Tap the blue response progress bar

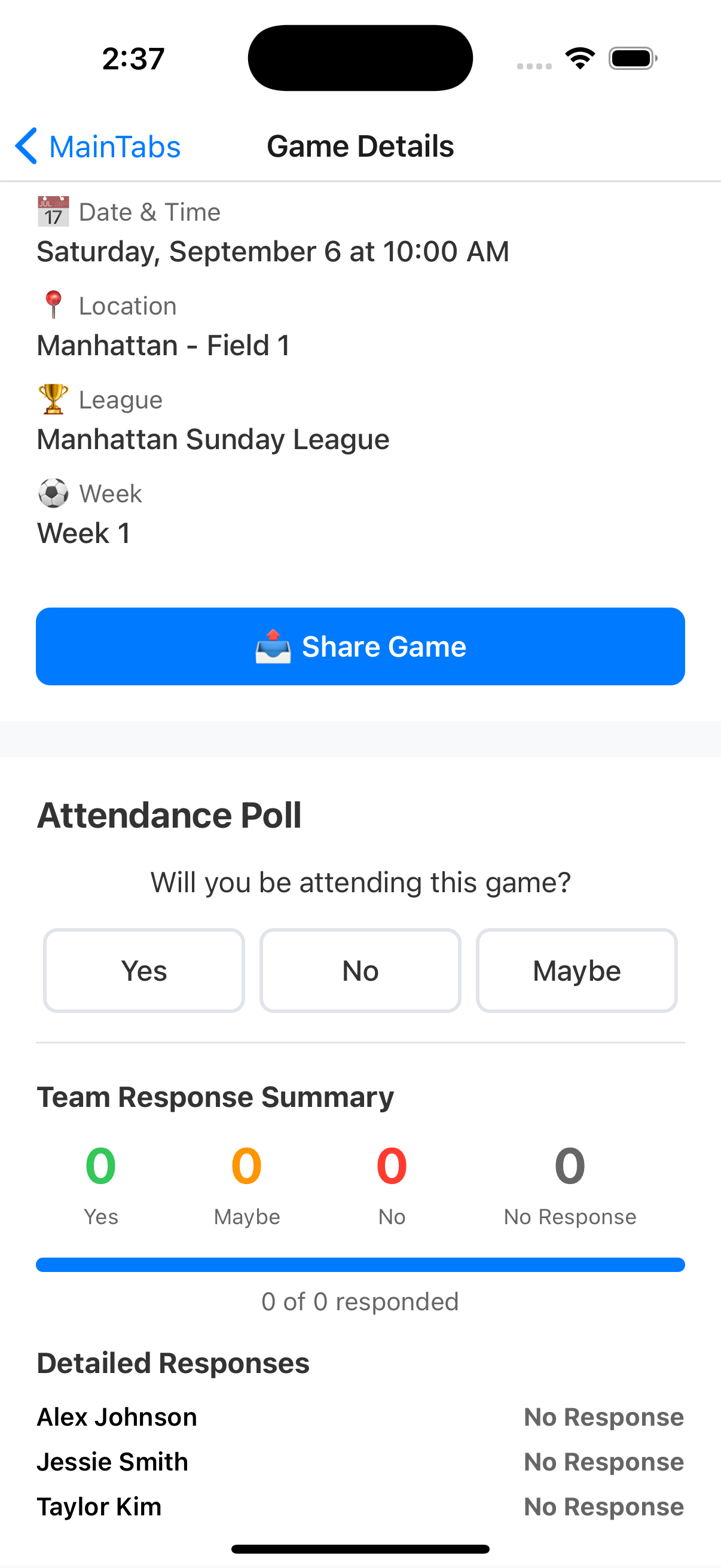click(360, 1264)
